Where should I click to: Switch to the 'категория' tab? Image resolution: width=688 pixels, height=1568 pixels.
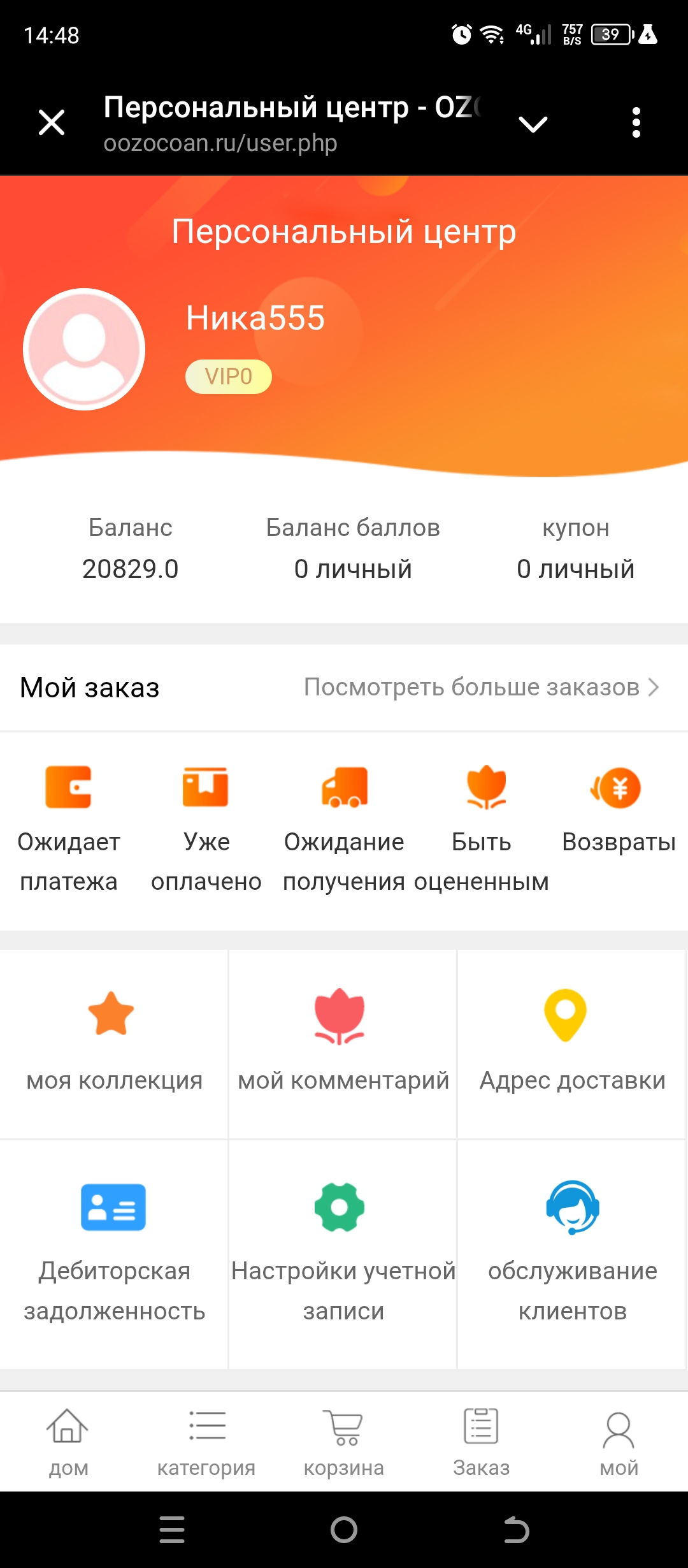point(206,1442)
